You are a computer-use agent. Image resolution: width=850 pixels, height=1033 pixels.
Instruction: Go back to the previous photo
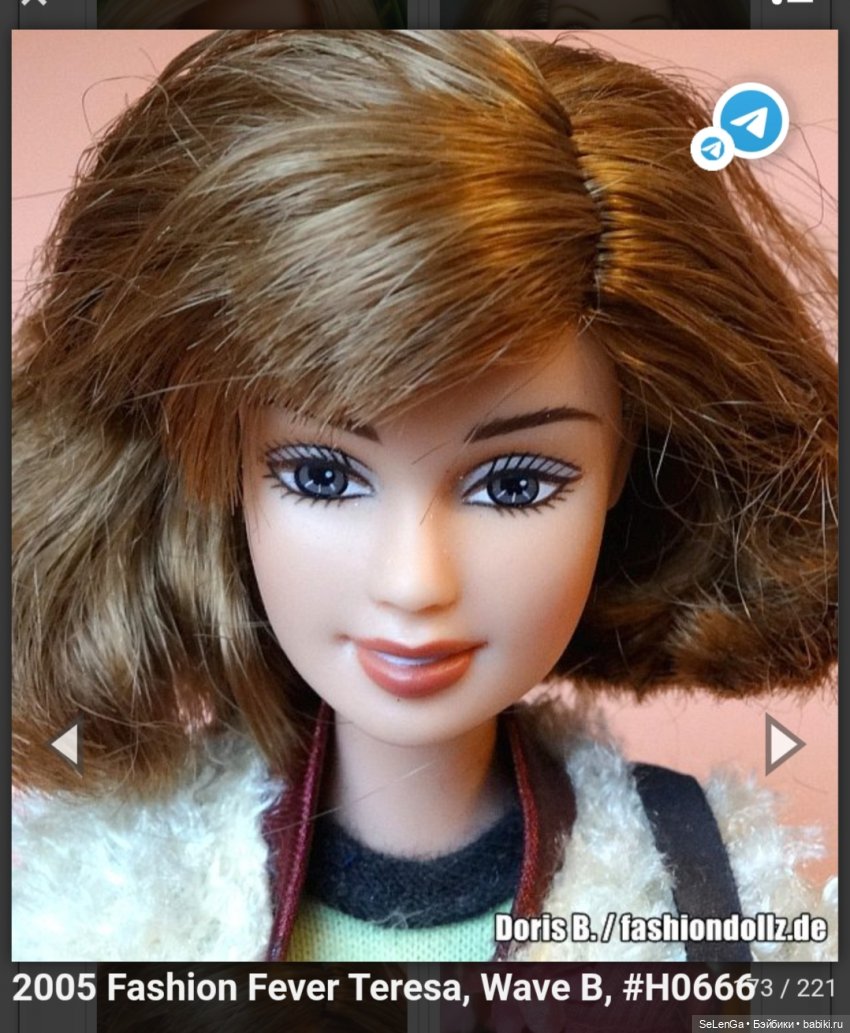(x=66, y=743)
